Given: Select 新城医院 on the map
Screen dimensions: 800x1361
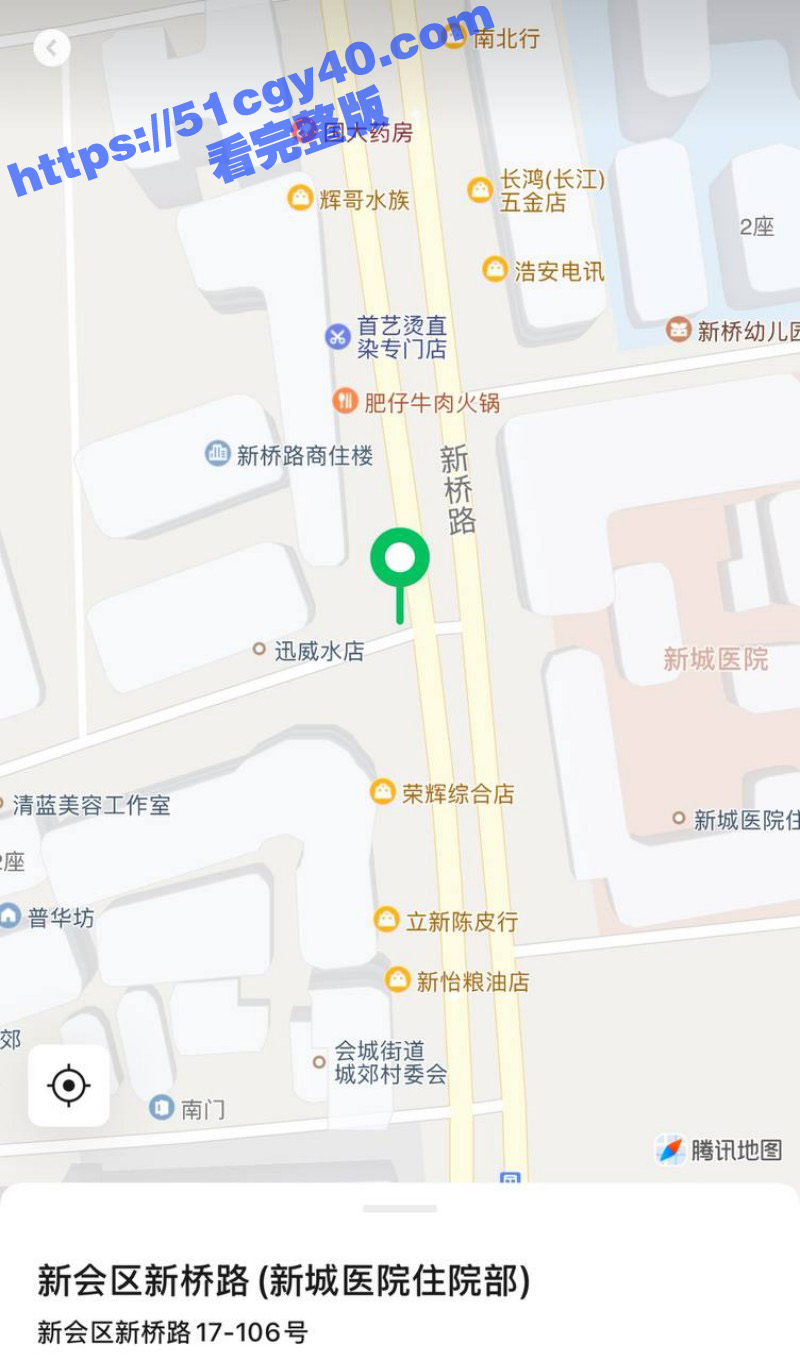Looking at the screenshot, I should tap(715, 659).
